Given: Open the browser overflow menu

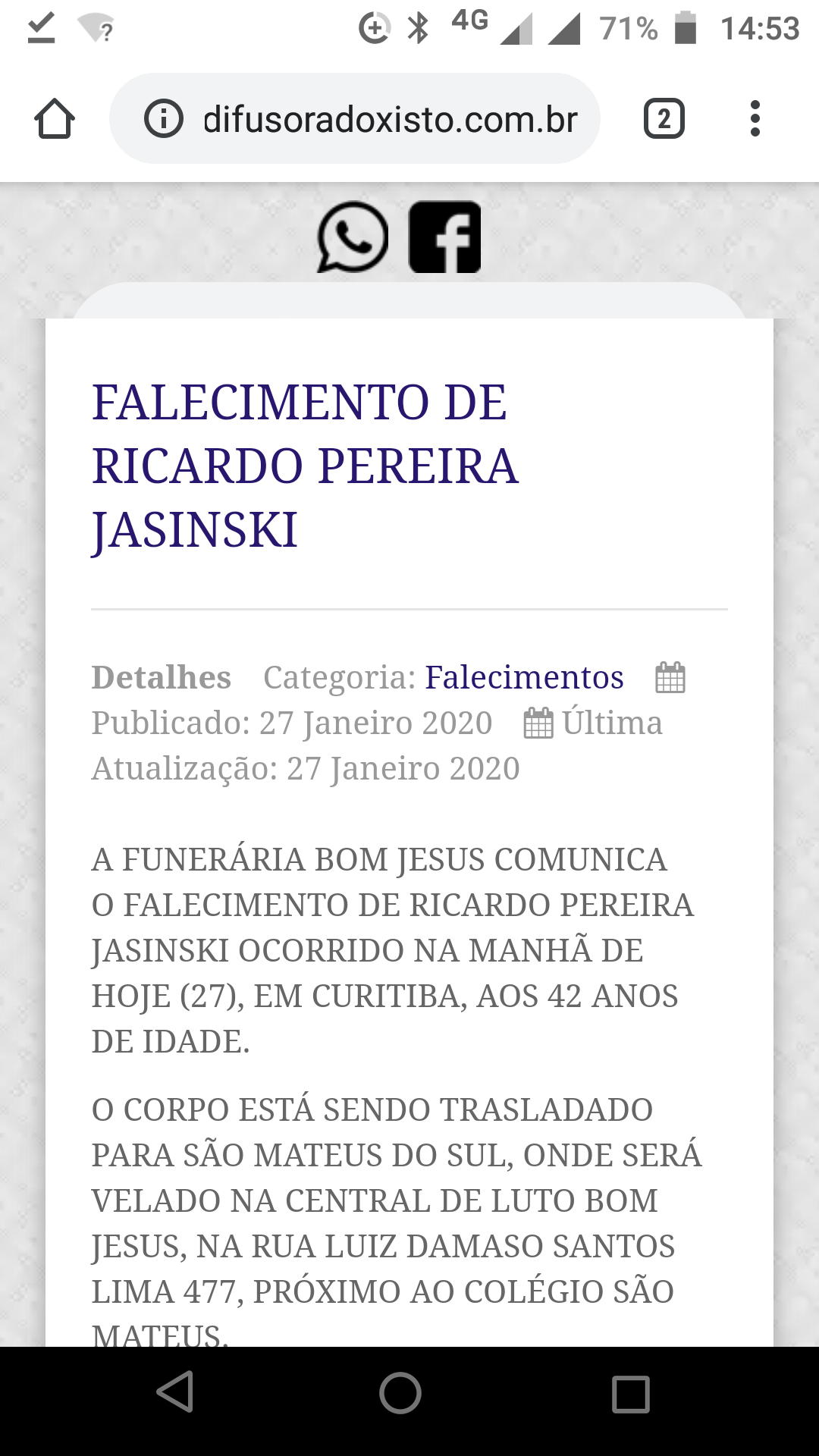Looking at the screenshot, I should click(x=754, y=119).
